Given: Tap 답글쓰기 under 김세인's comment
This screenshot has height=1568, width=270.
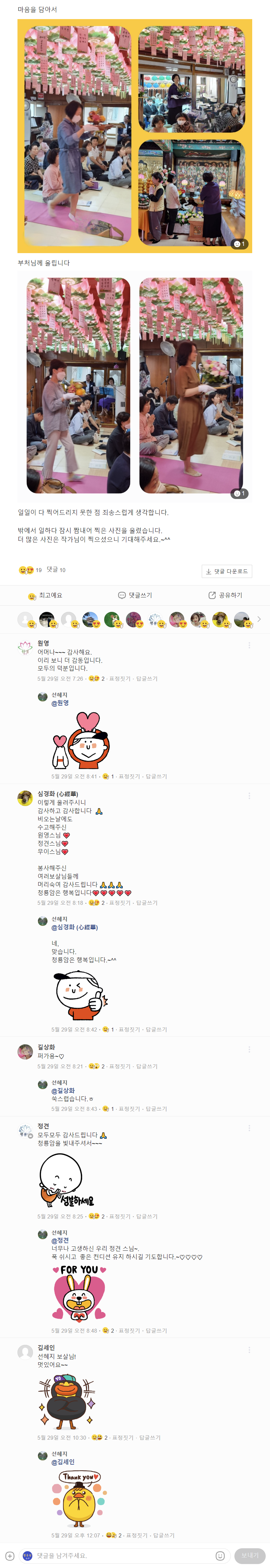Looking at the screenshot, I should point(150,1438).
